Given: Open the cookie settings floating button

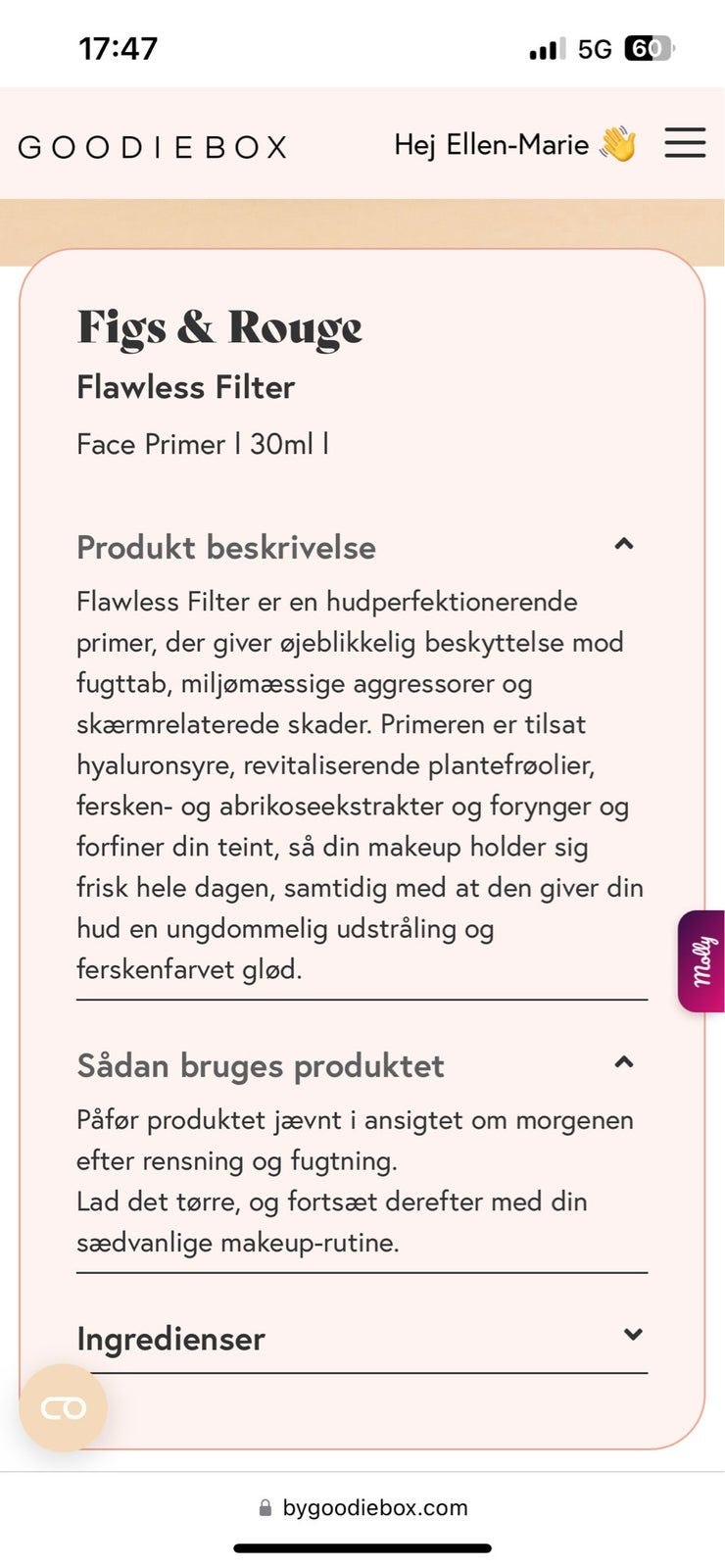Looking at the screenshot, I should [x=62, y=1407].
